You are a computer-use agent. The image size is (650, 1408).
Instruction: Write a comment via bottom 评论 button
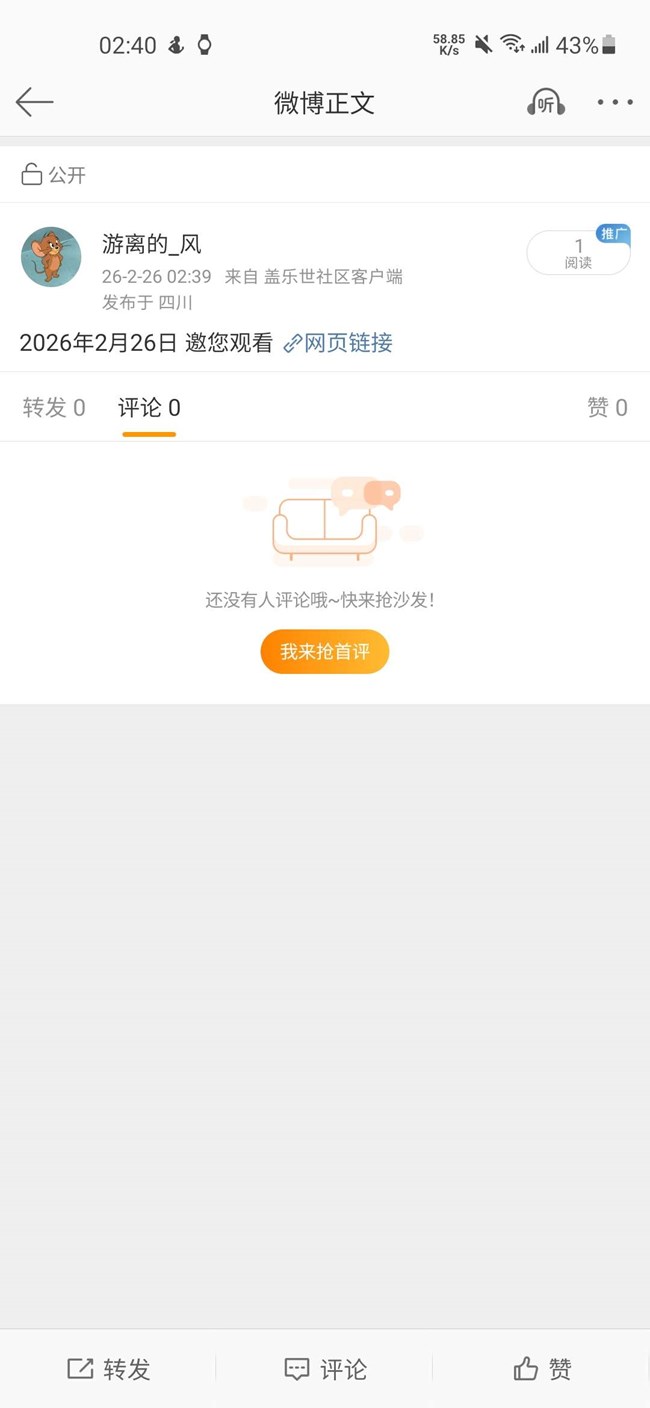(326, 1369)
